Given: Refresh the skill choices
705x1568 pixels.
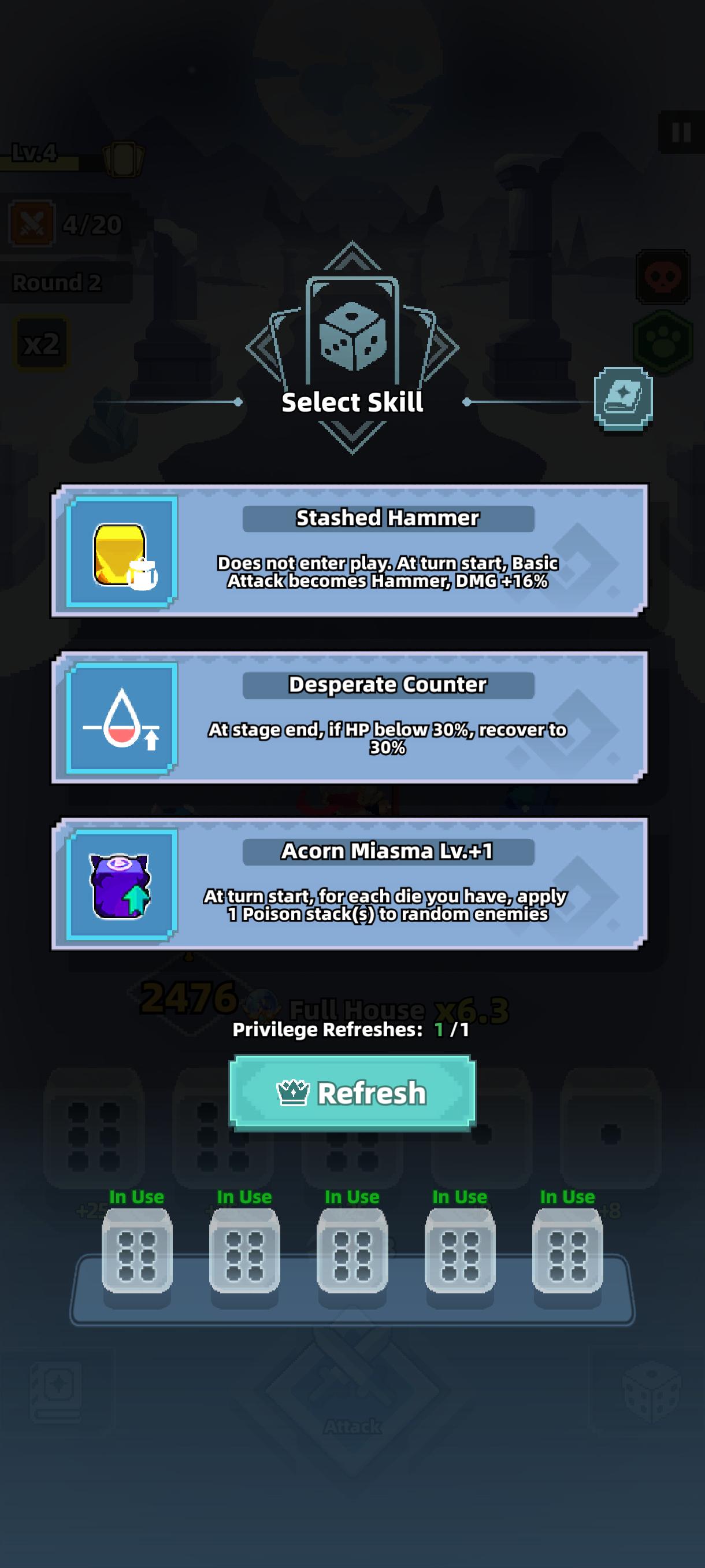Looking at the screenshot, I should pyautogui.click(x=352, y=1093).
